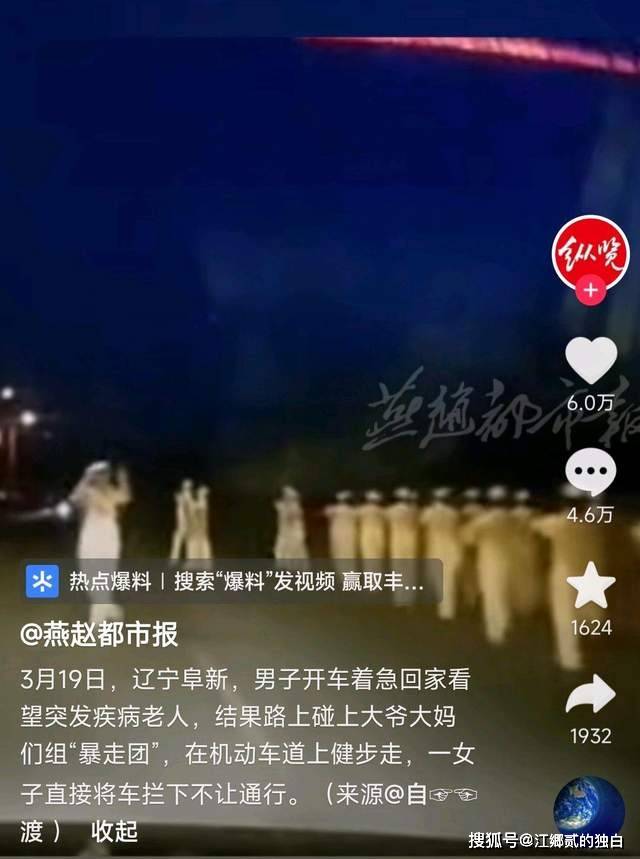Image resolution: width=640 pixels, height=859 pixels.
Task: Visit the @燕赵都市报 profile
Action: click(98, 634)
